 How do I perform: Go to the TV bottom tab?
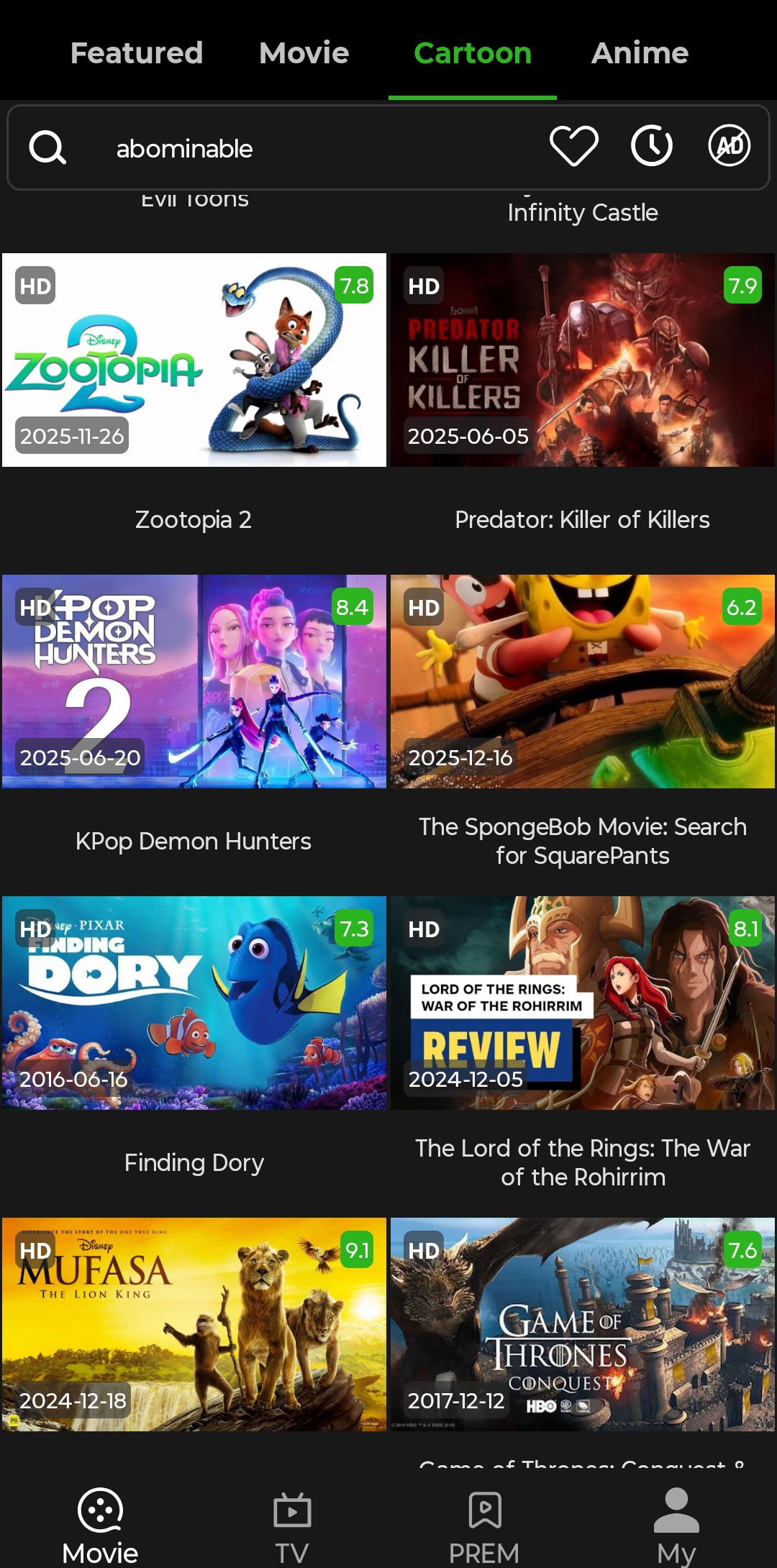[292, 1525]
